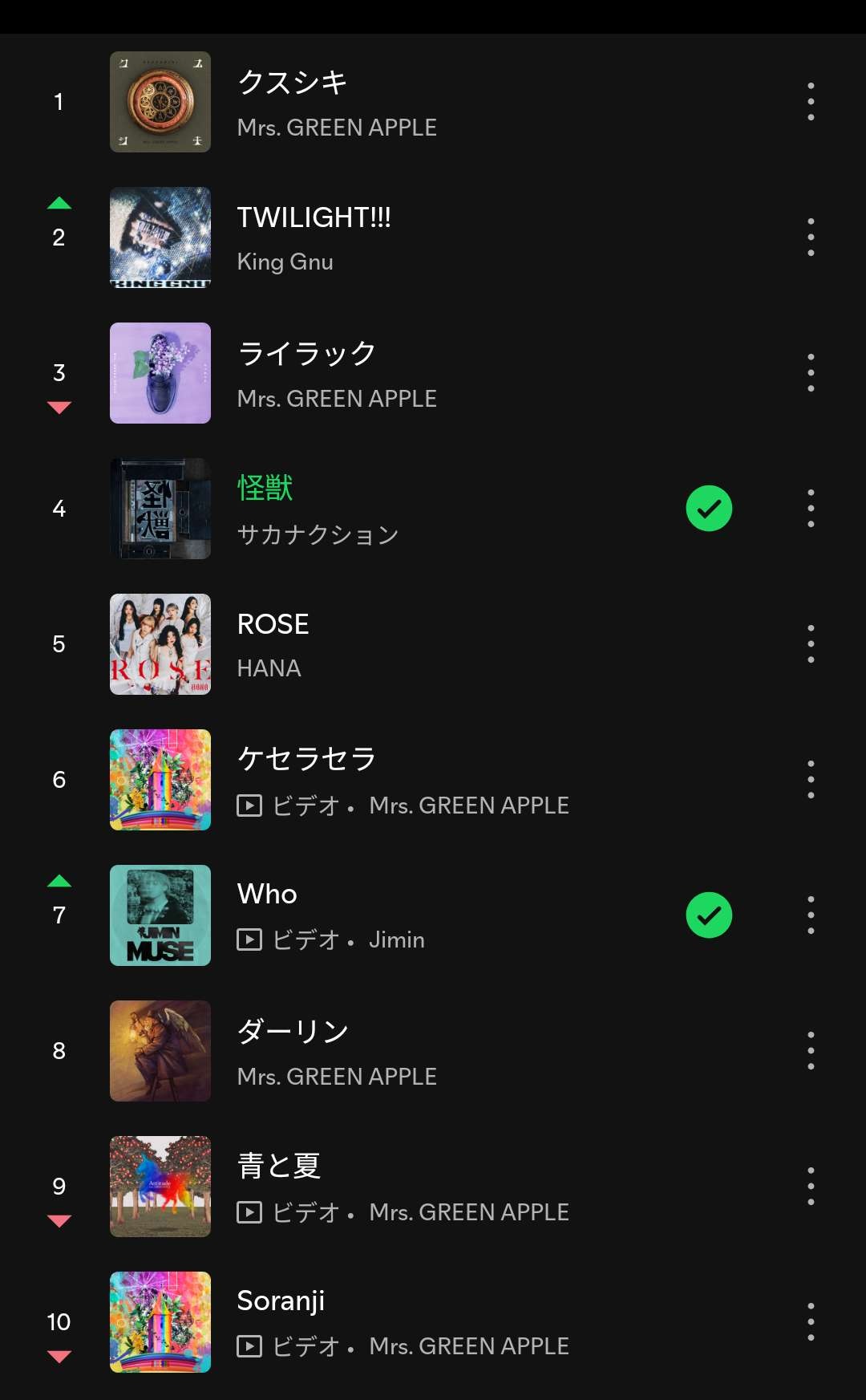This screenshot has width=866, height=1400.
Task: Tap the green saved checkmark for 怪獣
Action: coord(709,509)
